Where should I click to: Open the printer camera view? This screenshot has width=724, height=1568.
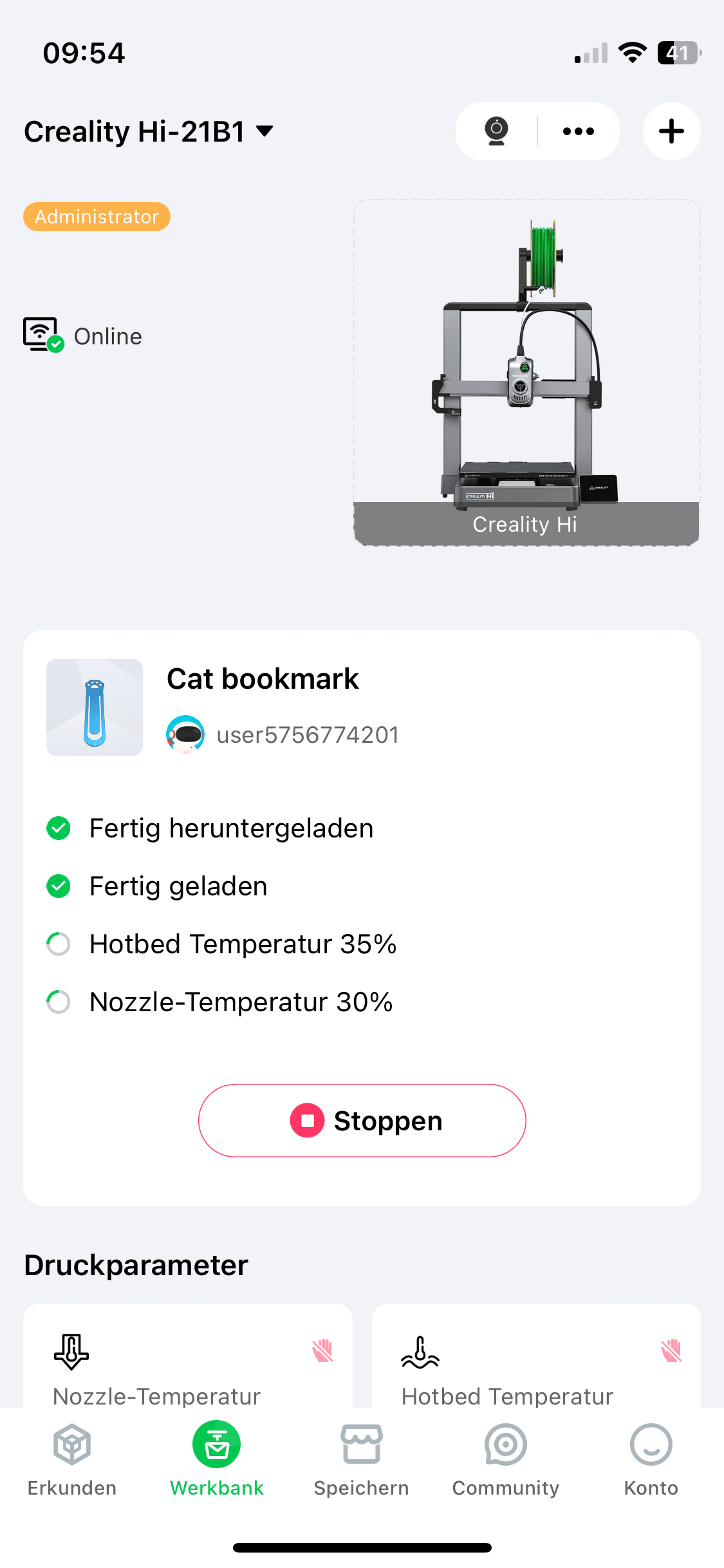(496, 131)
